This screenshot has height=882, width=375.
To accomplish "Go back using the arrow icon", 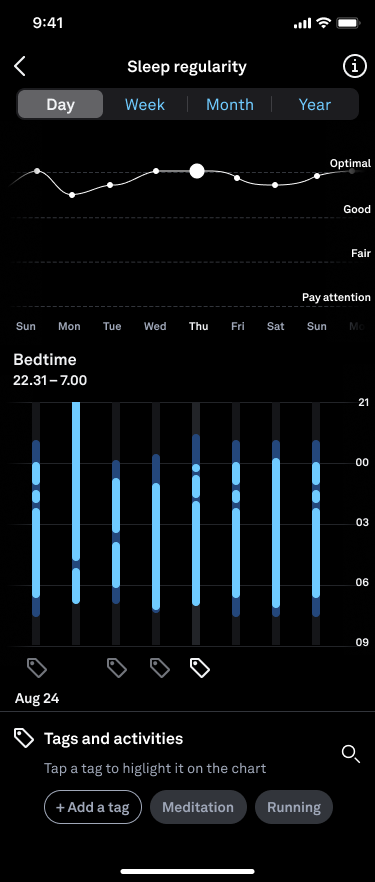I will [x=20, y=66].
